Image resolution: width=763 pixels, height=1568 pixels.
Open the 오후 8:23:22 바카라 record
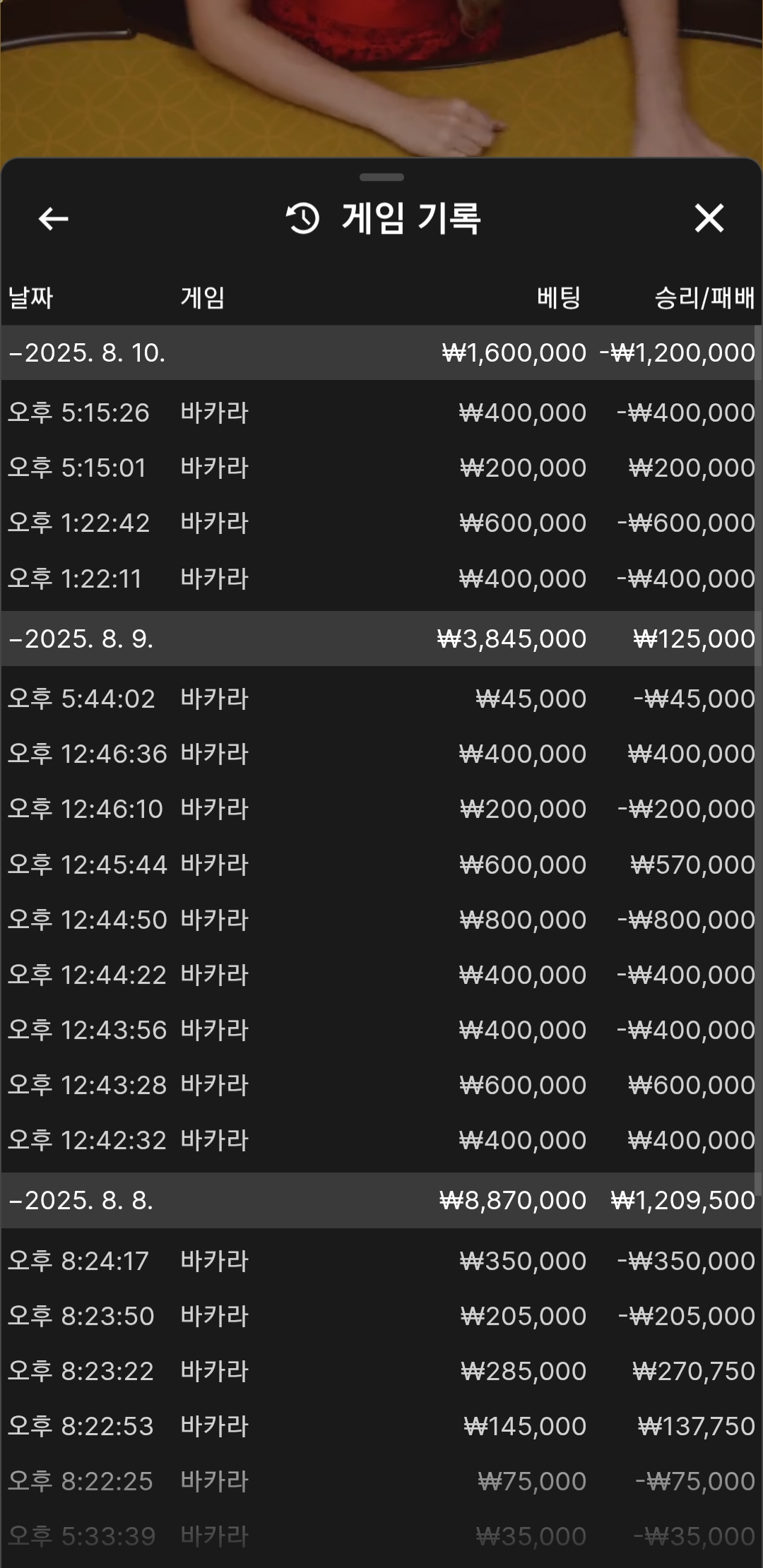pos(381,1371)
